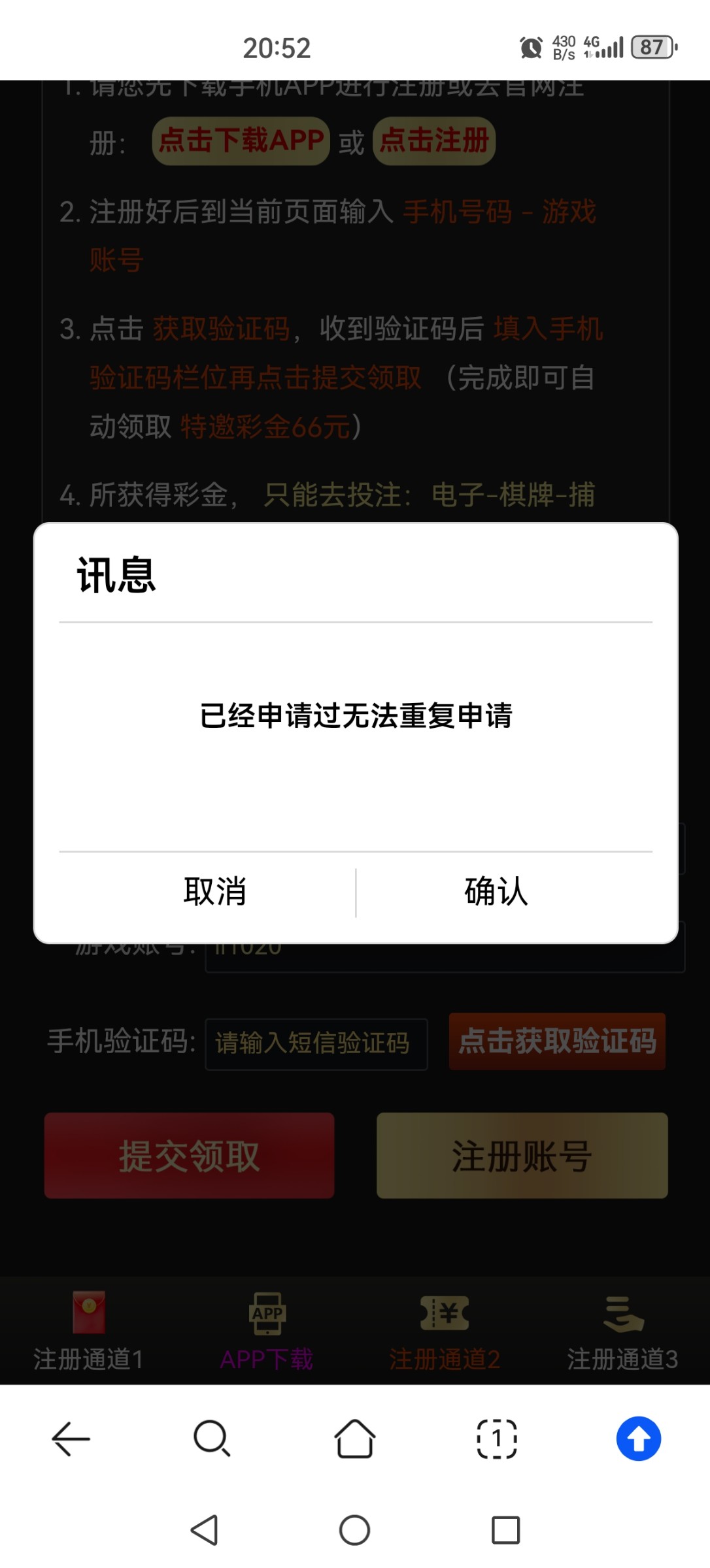Open the browser search icon
This screenshot has width=710, height=1568.
212,1439
